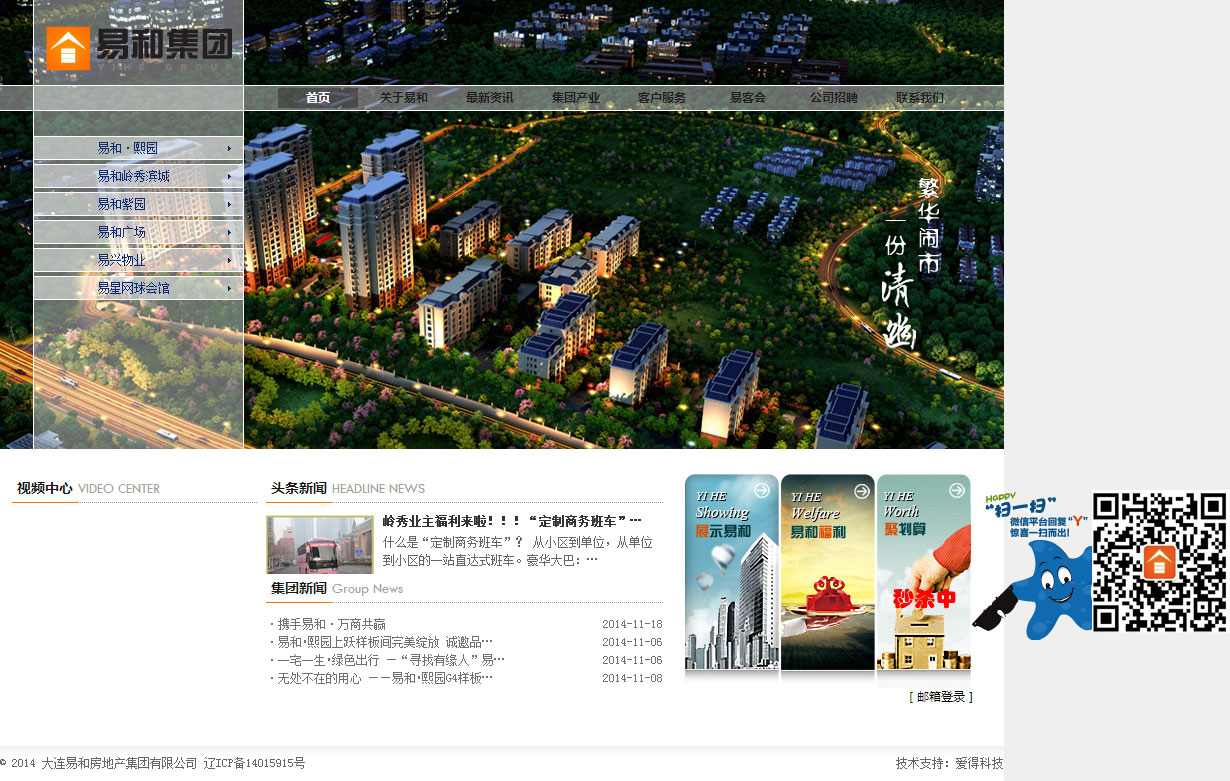1230x781 pixels.
Task: Open the 首页 nav item
Action: click(318, 98)
